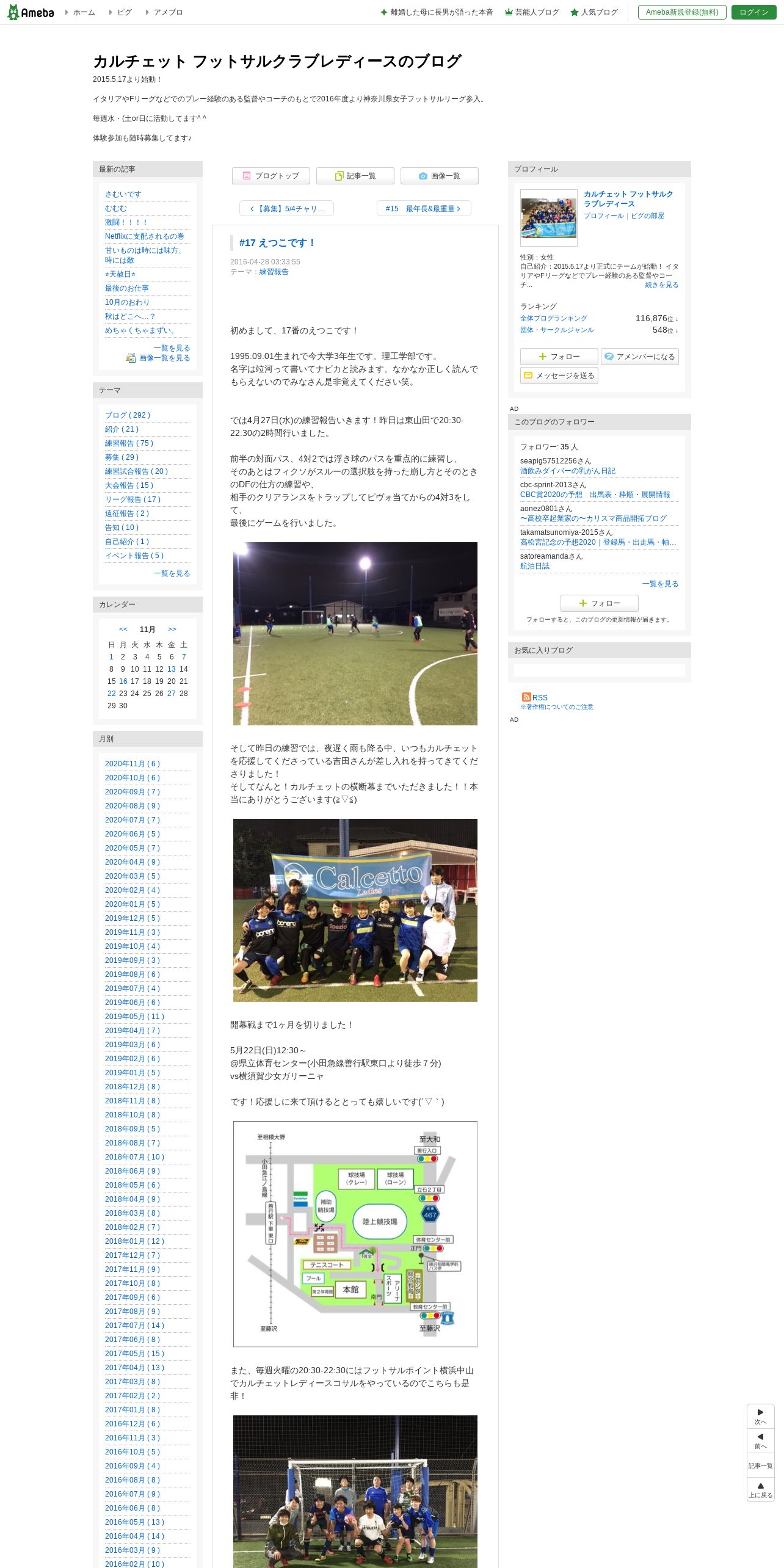Send a message via メッセージを送る
Screen dimensions: 784x1568
pos(559,376)
